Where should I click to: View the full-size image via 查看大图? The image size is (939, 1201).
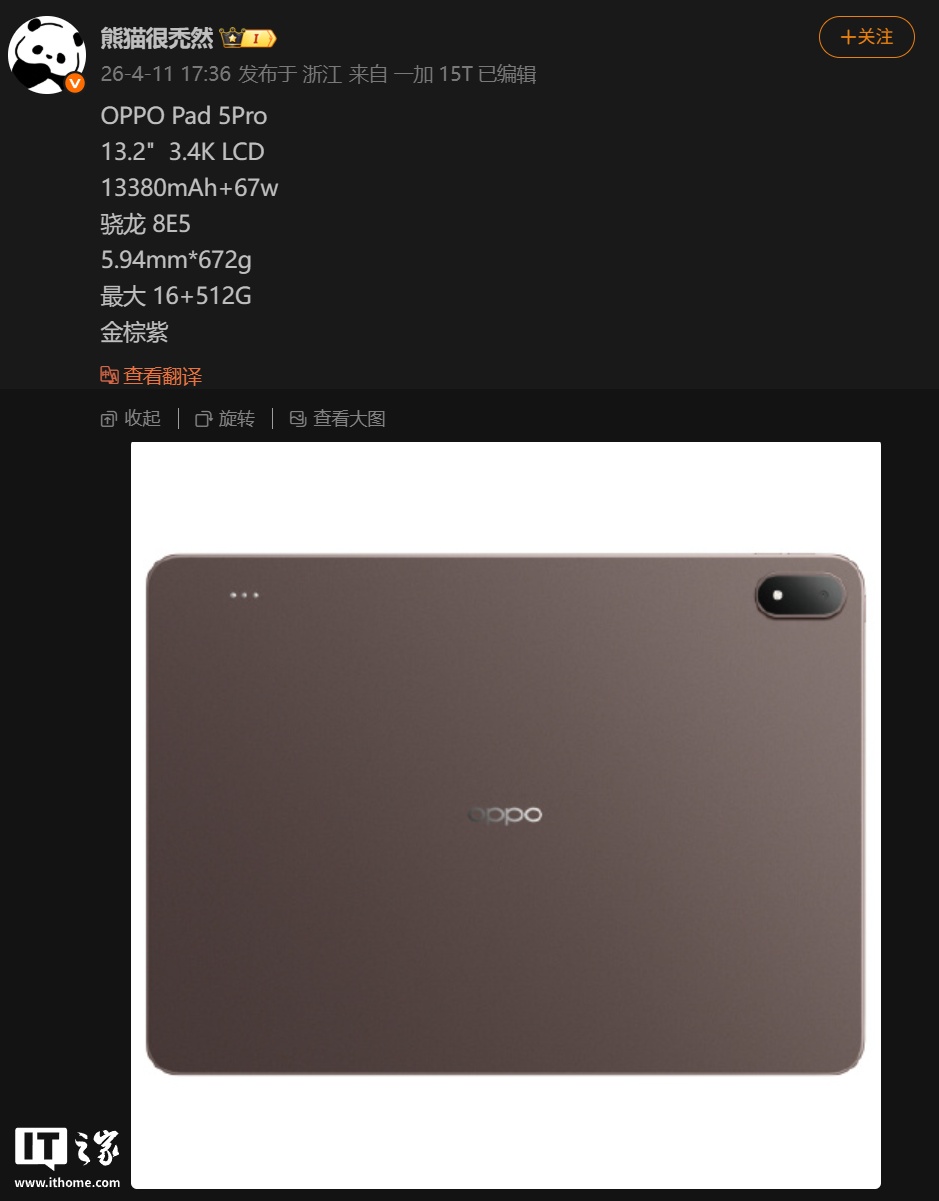pyautogui.click(x=338, y=419)
